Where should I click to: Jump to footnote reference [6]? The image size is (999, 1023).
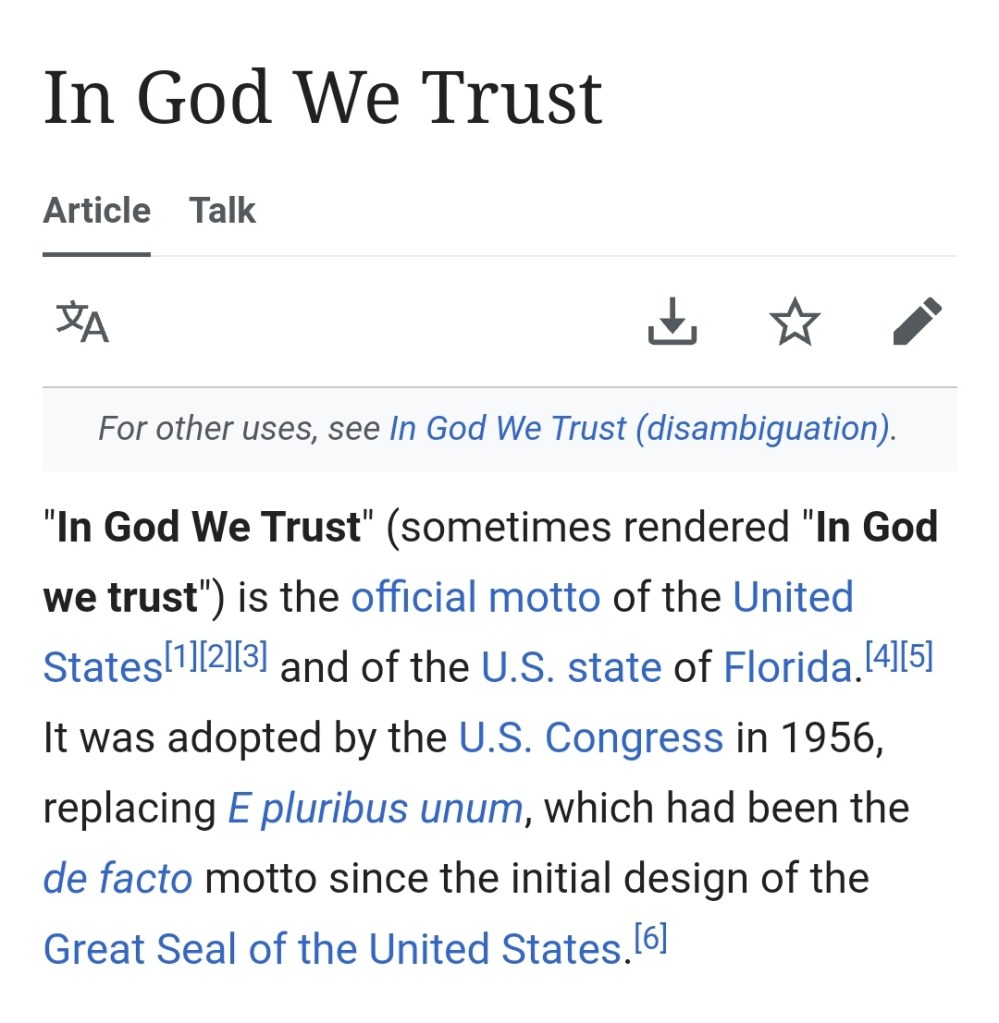[x=650, y=940]
